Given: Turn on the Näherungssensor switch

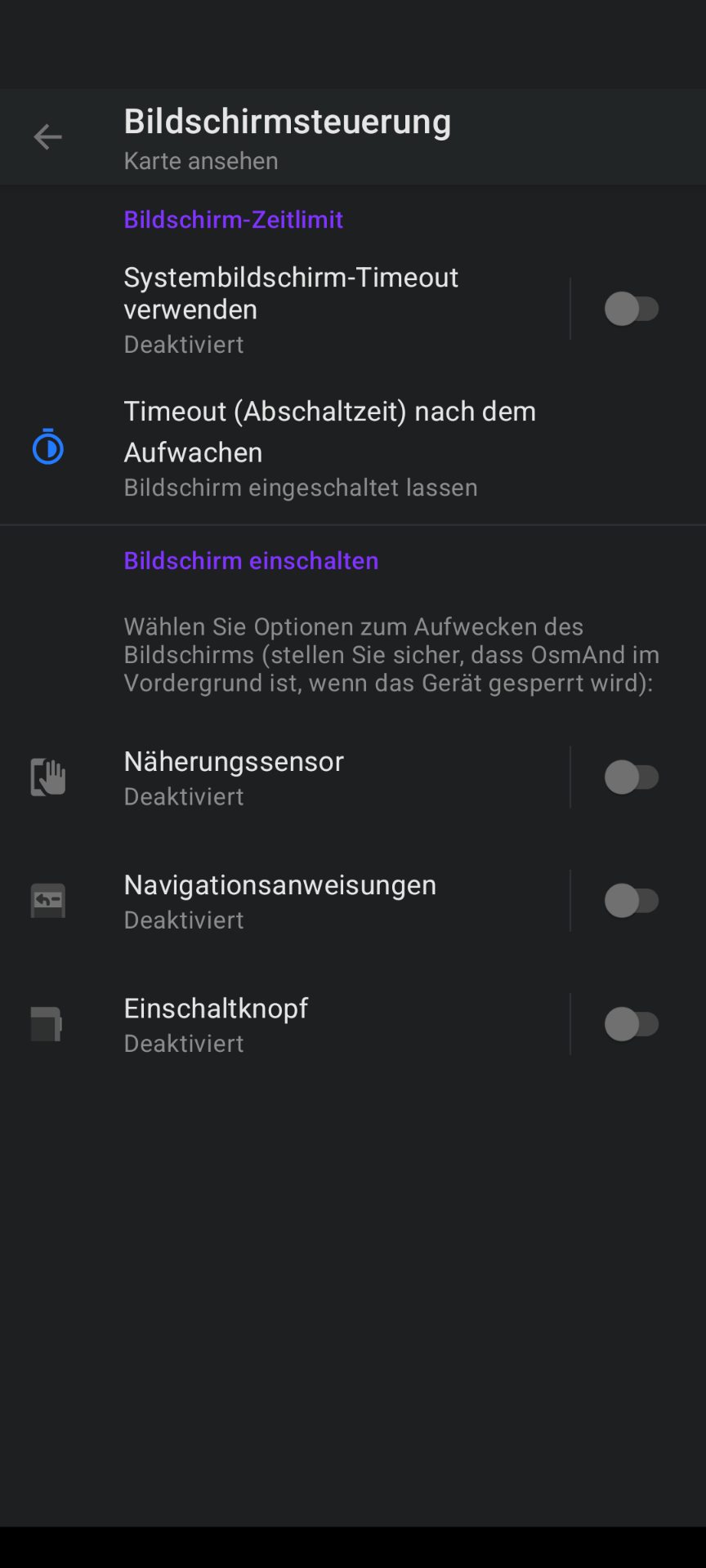Looking at the screenshot, I should point(631,777).
